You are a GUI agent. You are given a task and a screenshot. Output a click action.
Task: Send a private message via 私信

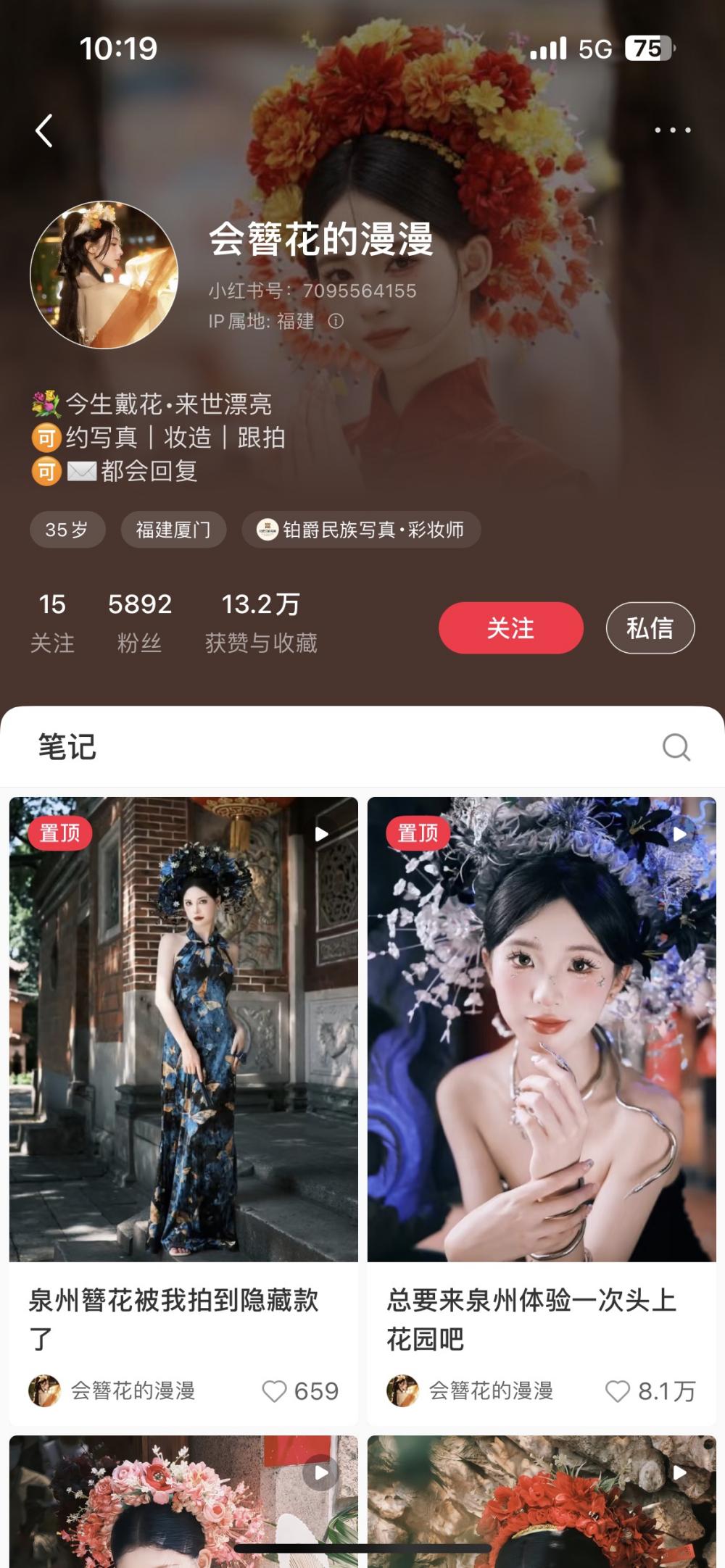[x=650, y=627]
